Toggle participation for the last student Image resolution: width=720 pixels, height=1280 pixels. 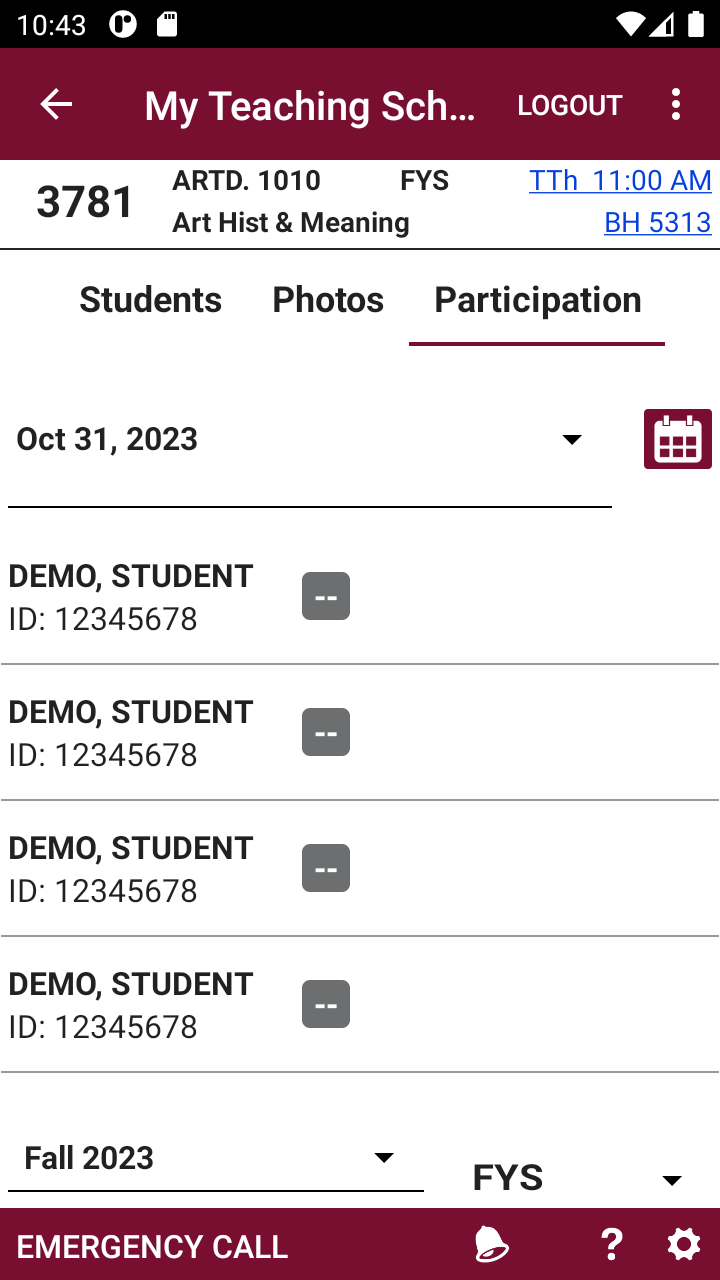click(x=326, y=1003)
